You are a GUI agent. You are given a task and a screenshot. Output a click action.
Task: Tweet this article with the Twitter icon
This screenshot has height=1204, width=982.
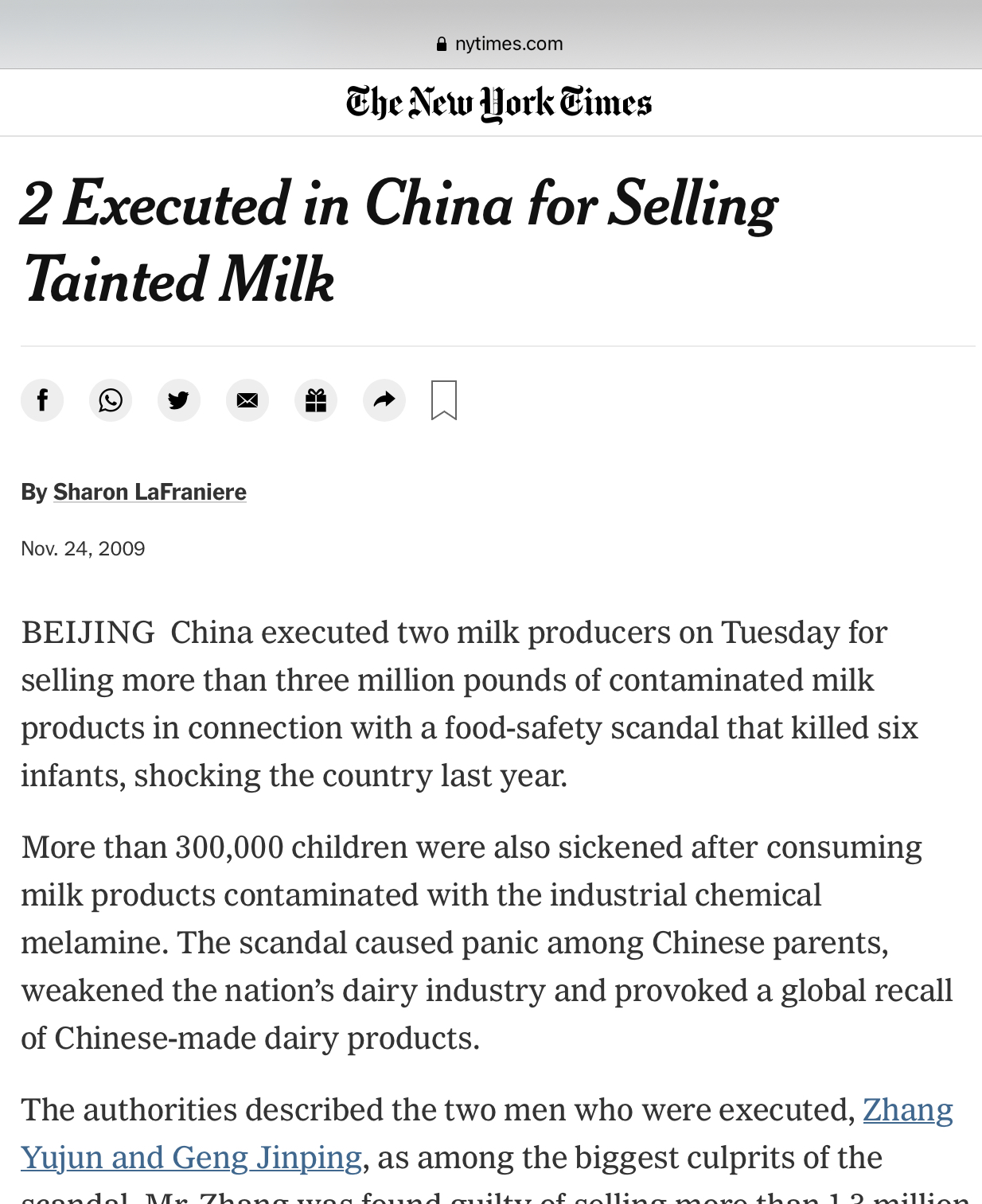179,400
